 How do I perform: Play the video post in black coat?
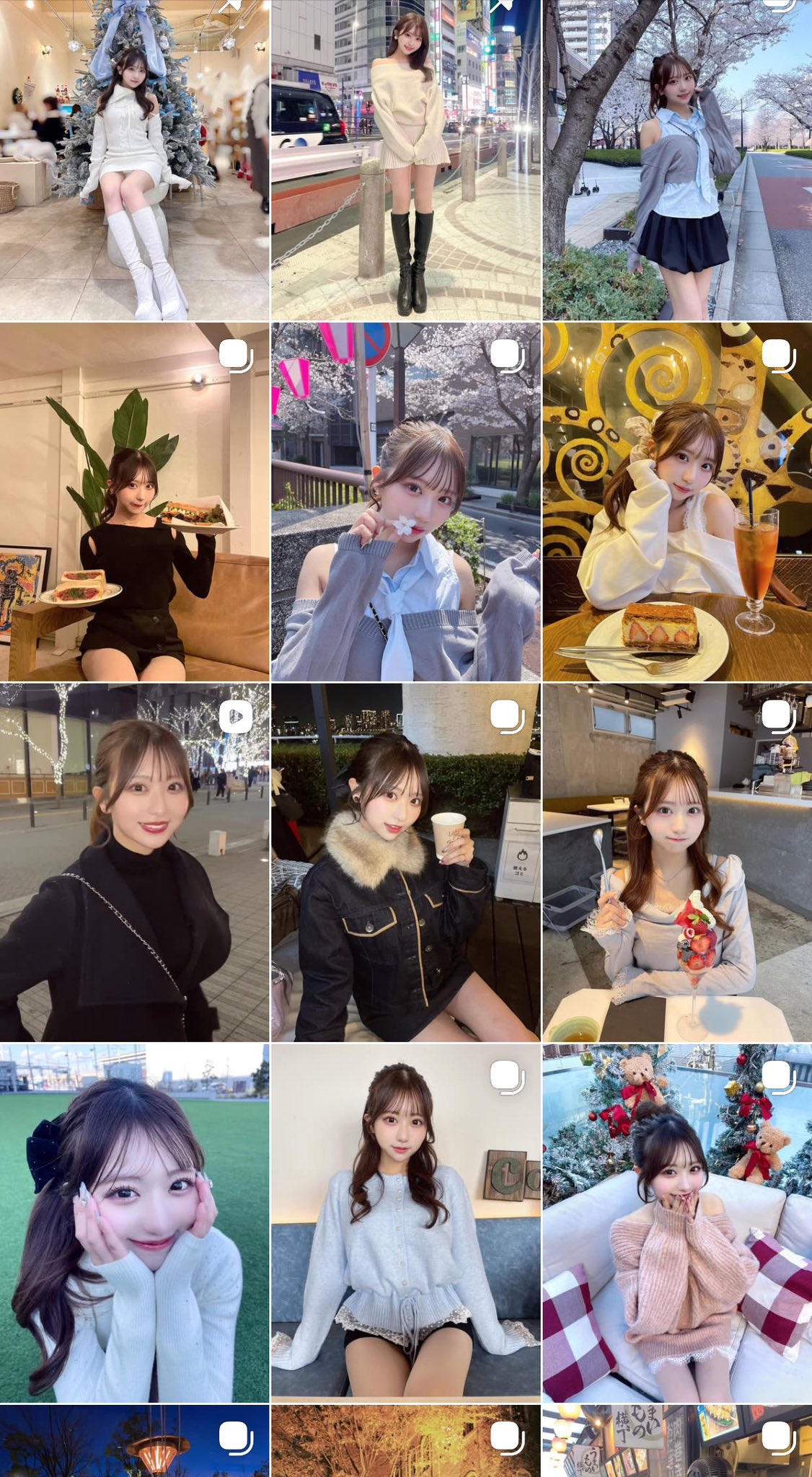point(134,863)
